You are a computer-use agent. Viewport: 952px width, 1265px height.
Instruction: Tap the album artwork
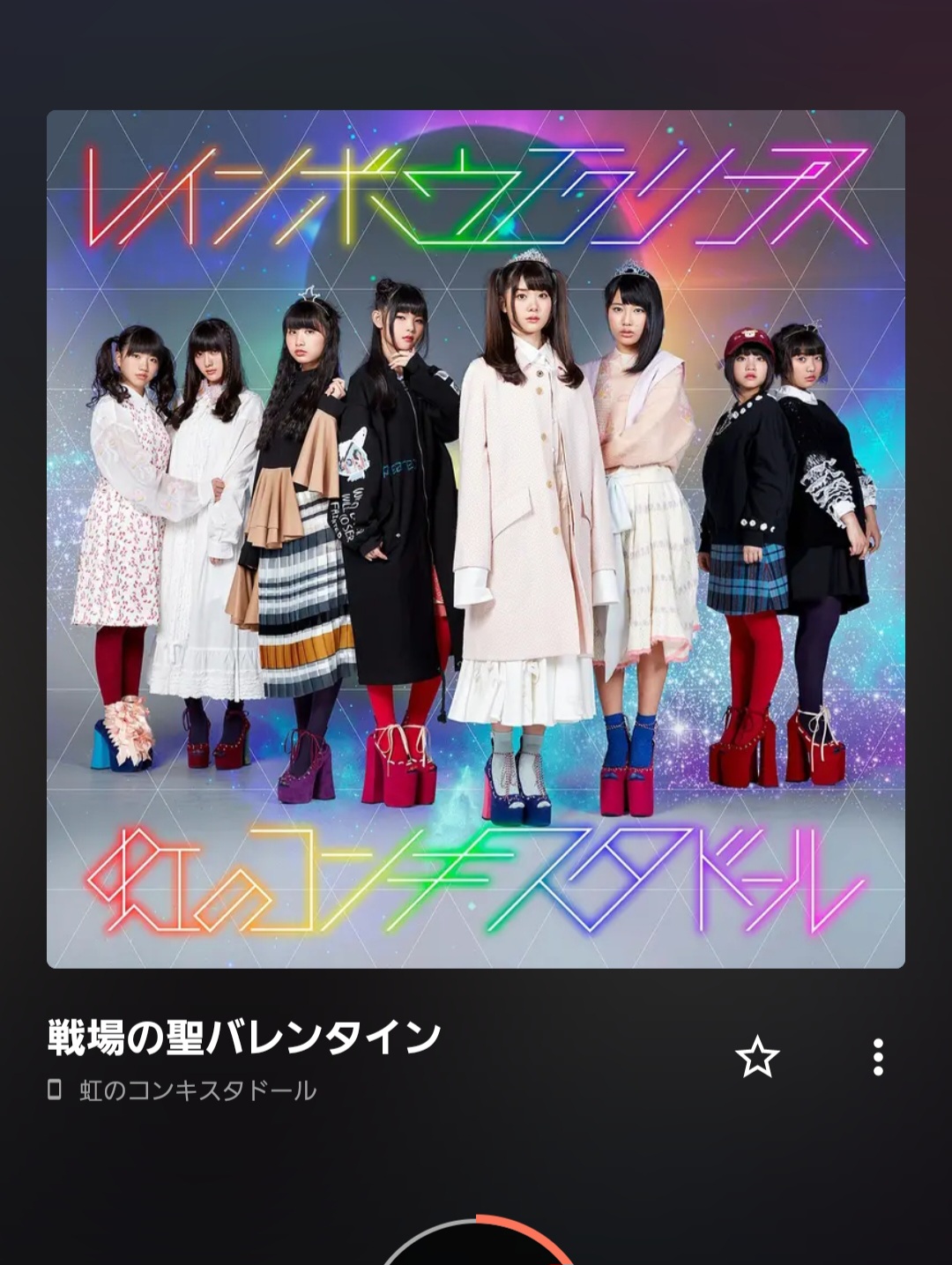point(476,539)
